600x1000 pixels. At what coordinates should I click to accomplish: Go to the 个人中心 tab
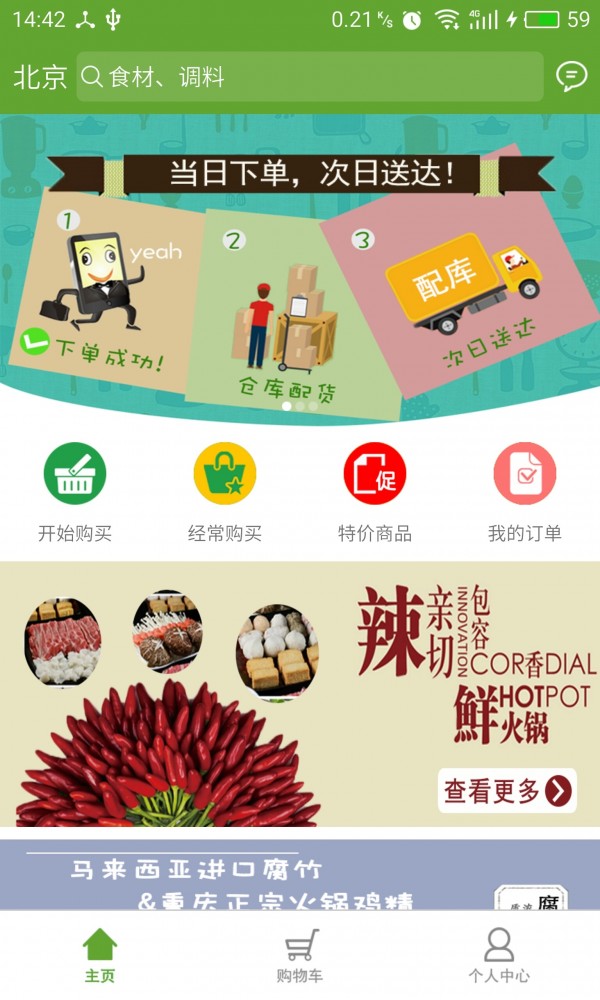click(x=499, y=956)
